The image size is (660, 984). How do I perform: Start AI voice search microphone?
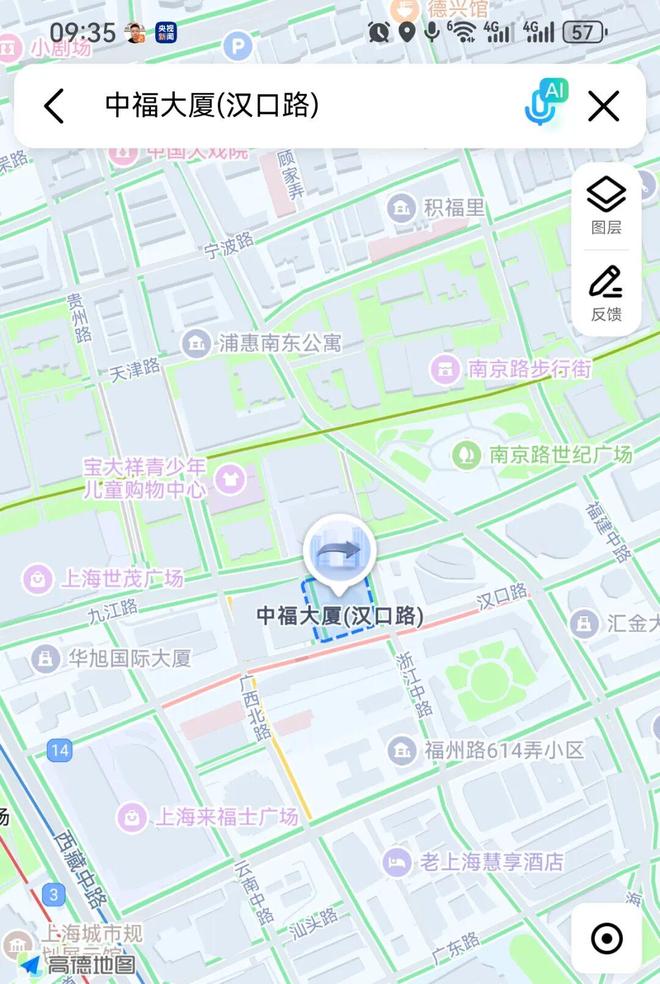545,105
